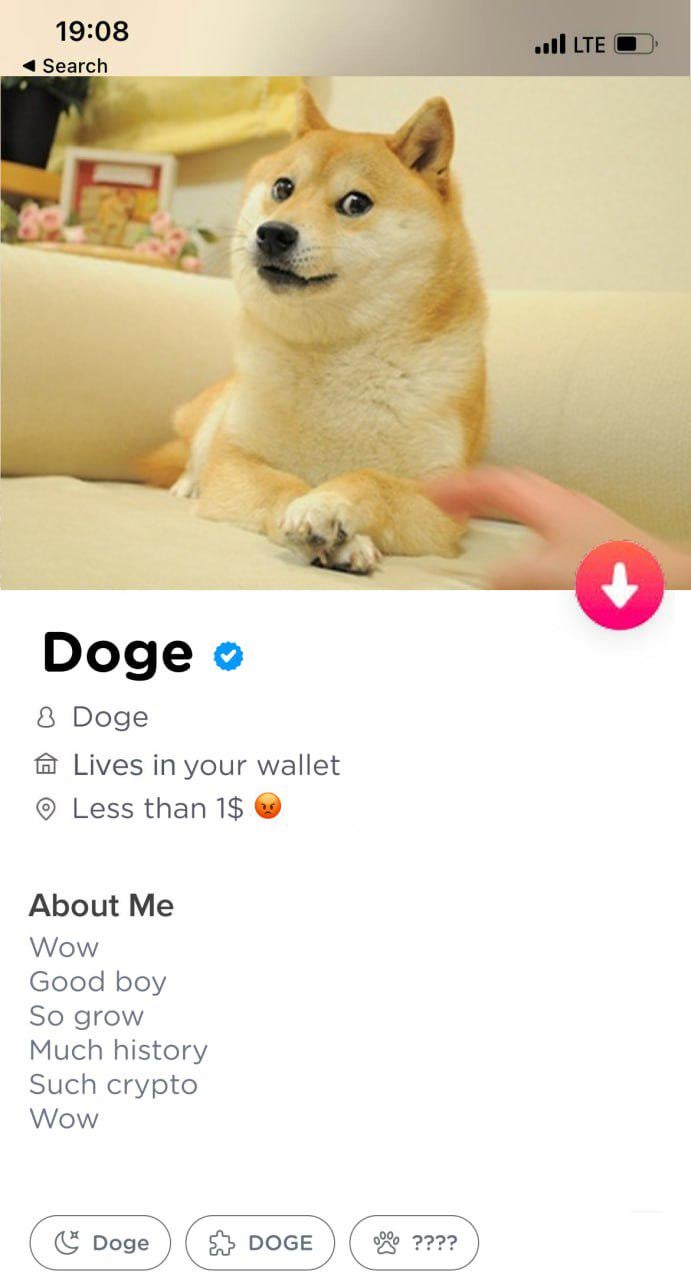691x1280 pixels.
Task: Tap the Doge profile photo
Action: tap(345, 330)
